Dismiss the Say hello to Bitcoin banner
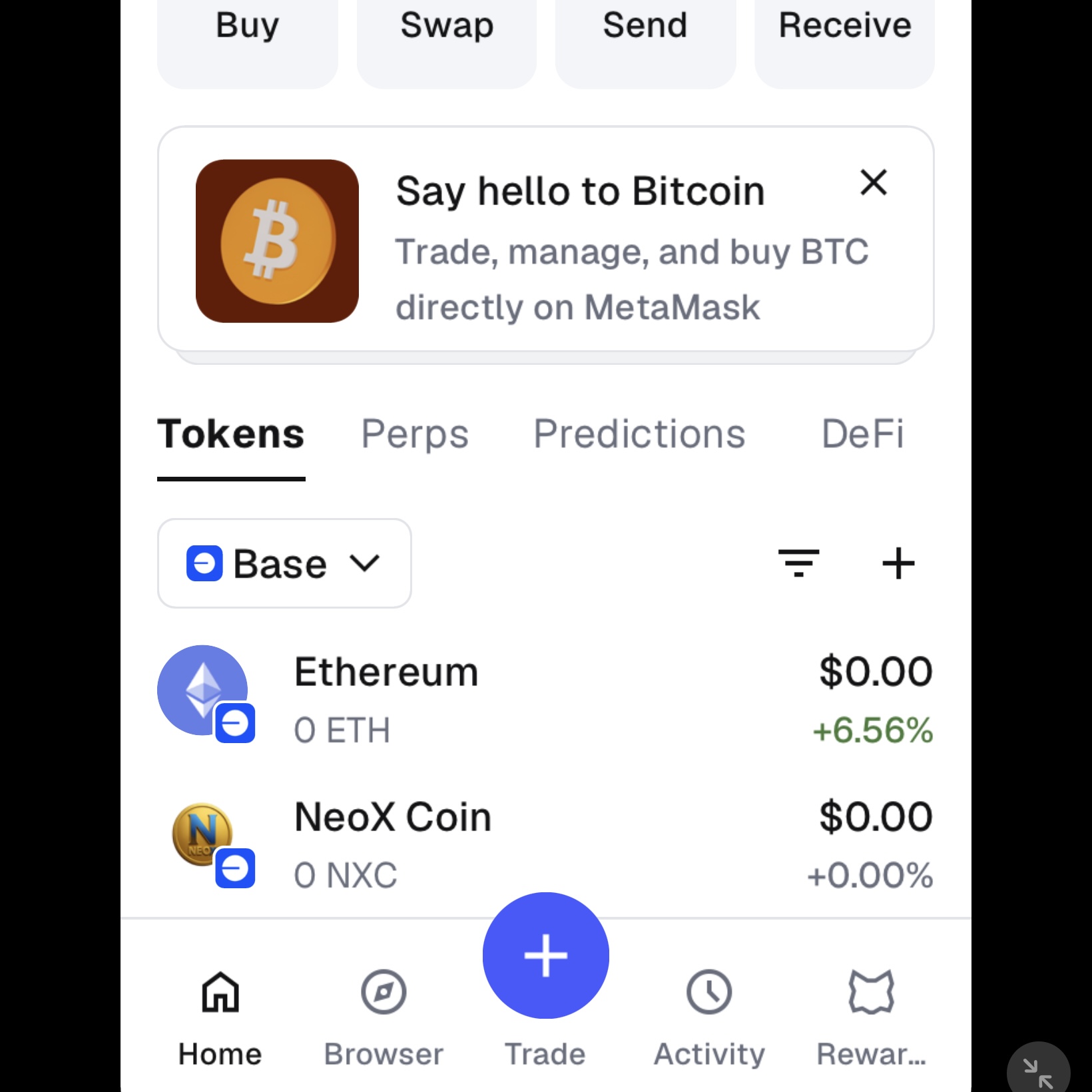This screenshot has height=1092, width=1092. pyautogui.click(x=873, y=182)
